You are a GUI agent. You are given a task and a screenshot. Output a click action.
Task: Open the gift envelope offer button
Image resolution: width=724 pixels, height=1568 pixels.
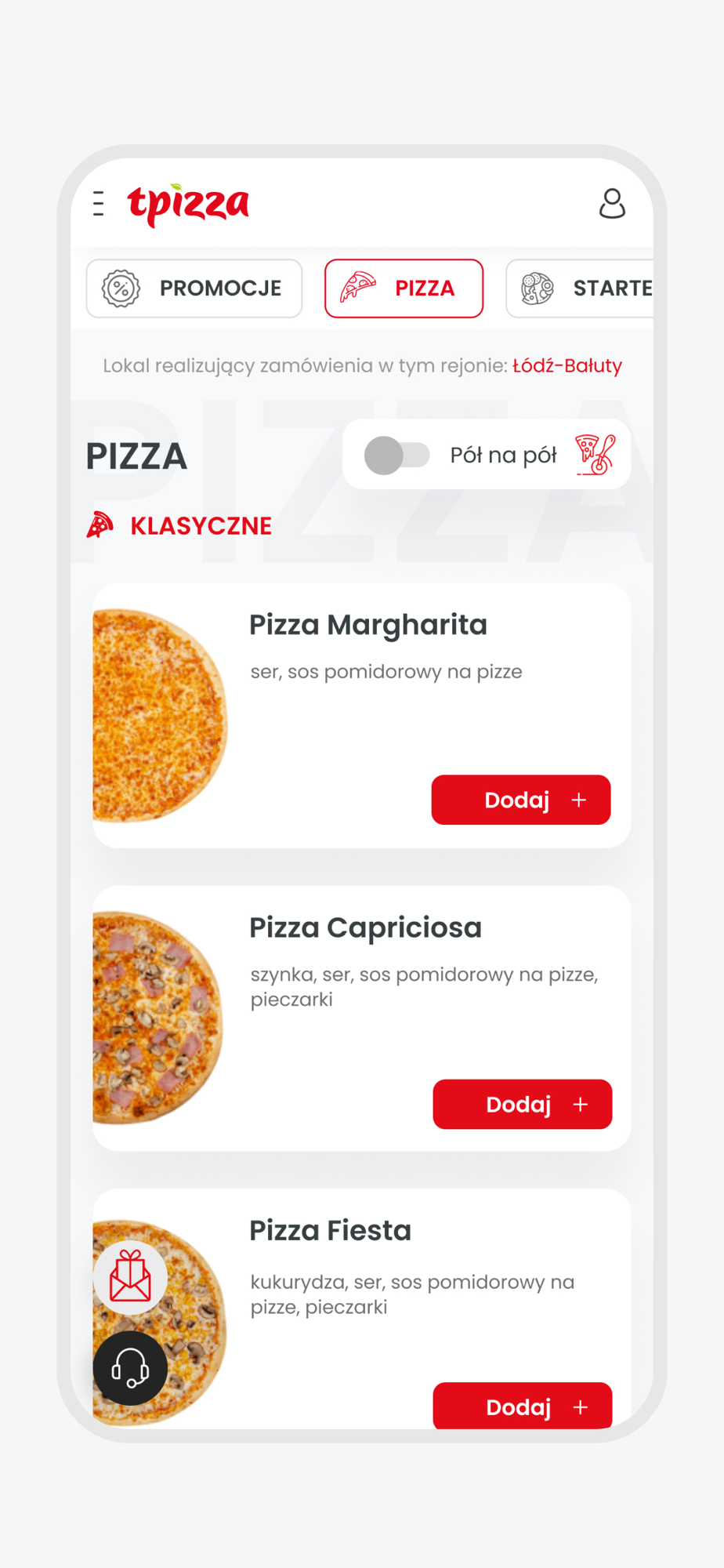130,1277
